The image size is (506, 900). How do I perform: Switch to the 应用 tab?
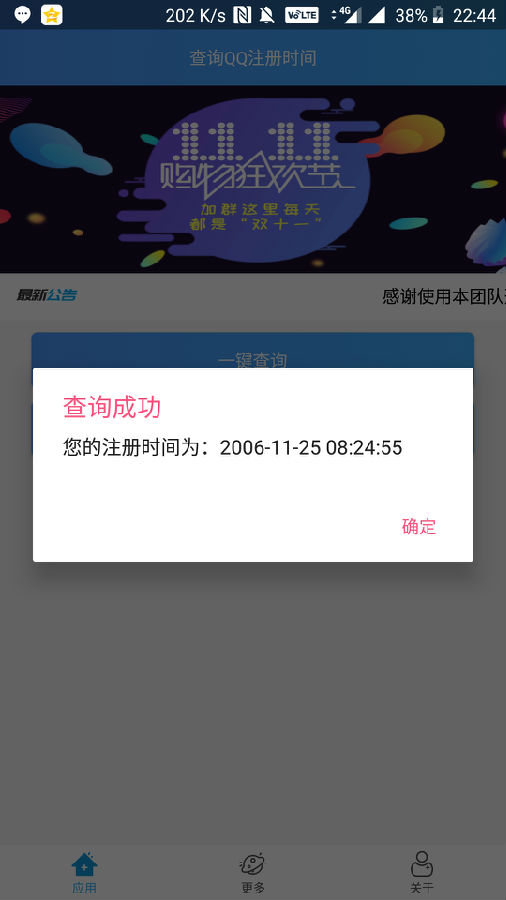click(x=84, y=872)
